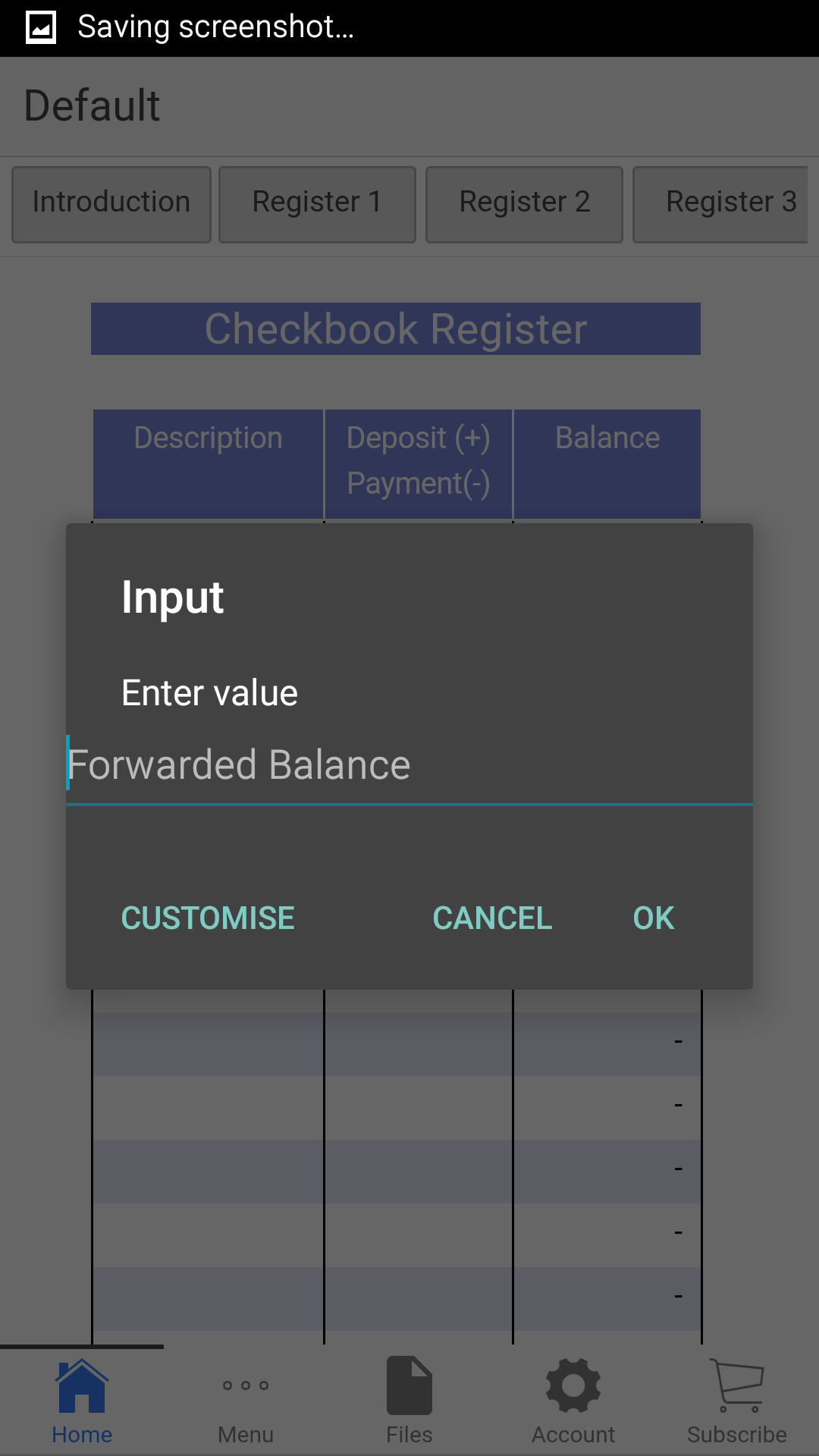Confirm the input by pressing OK
The height and width of the screenshot is (1456, 819).
652,918
